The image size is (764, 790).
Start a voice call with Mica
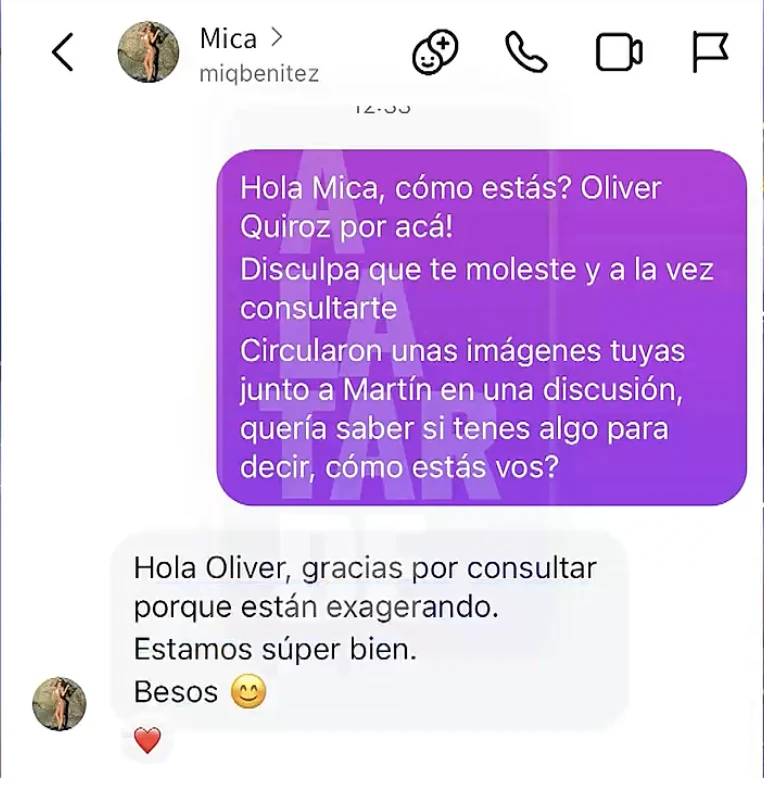tap(526, 53)
